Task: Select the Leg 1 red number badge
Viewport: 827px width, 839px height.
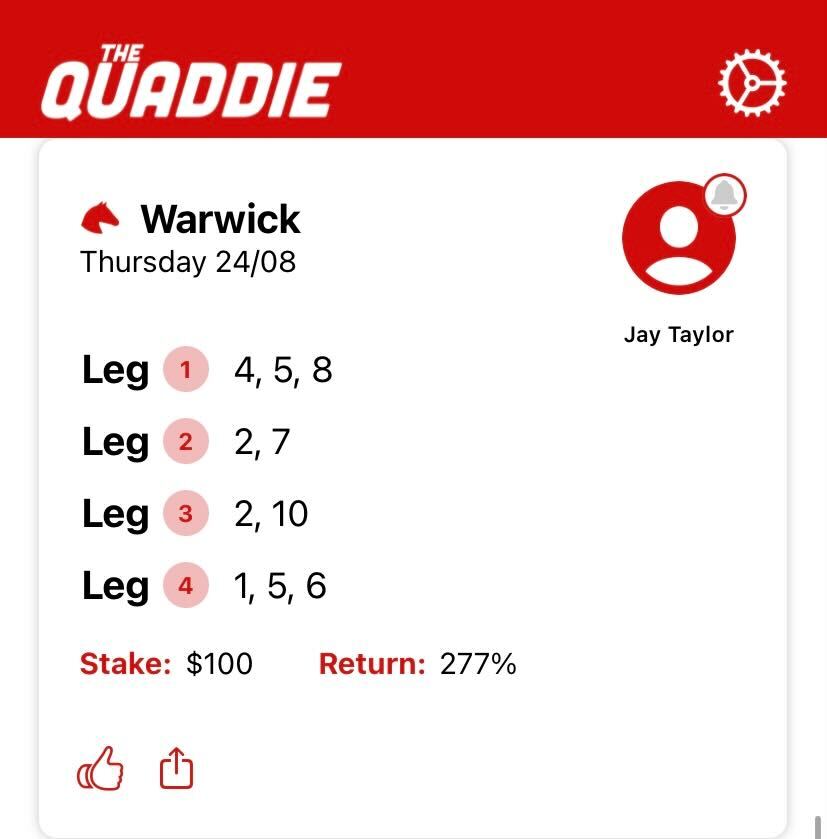Action: click(186, 369)
